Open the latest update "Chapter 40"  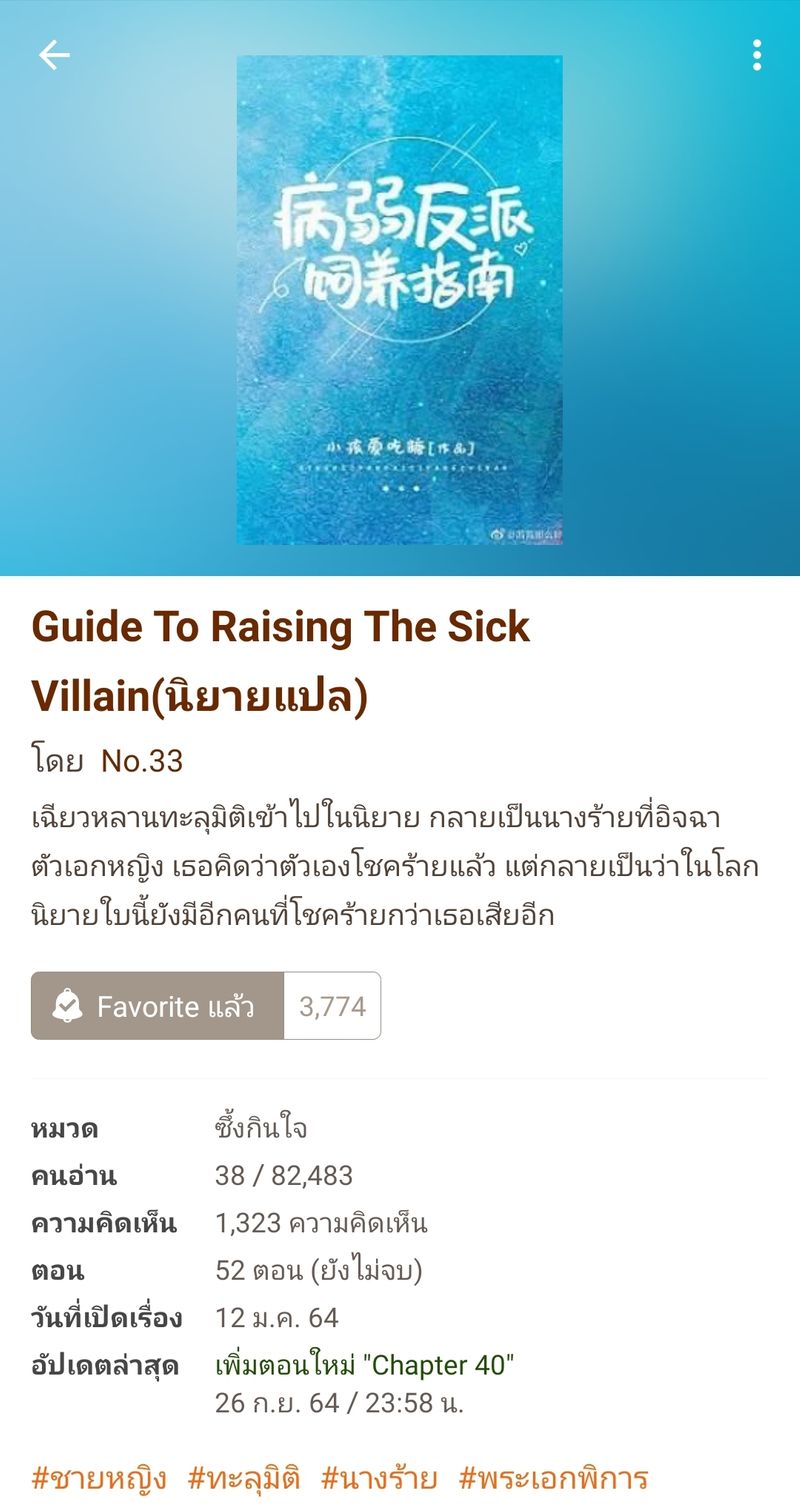pos(365,1365)
